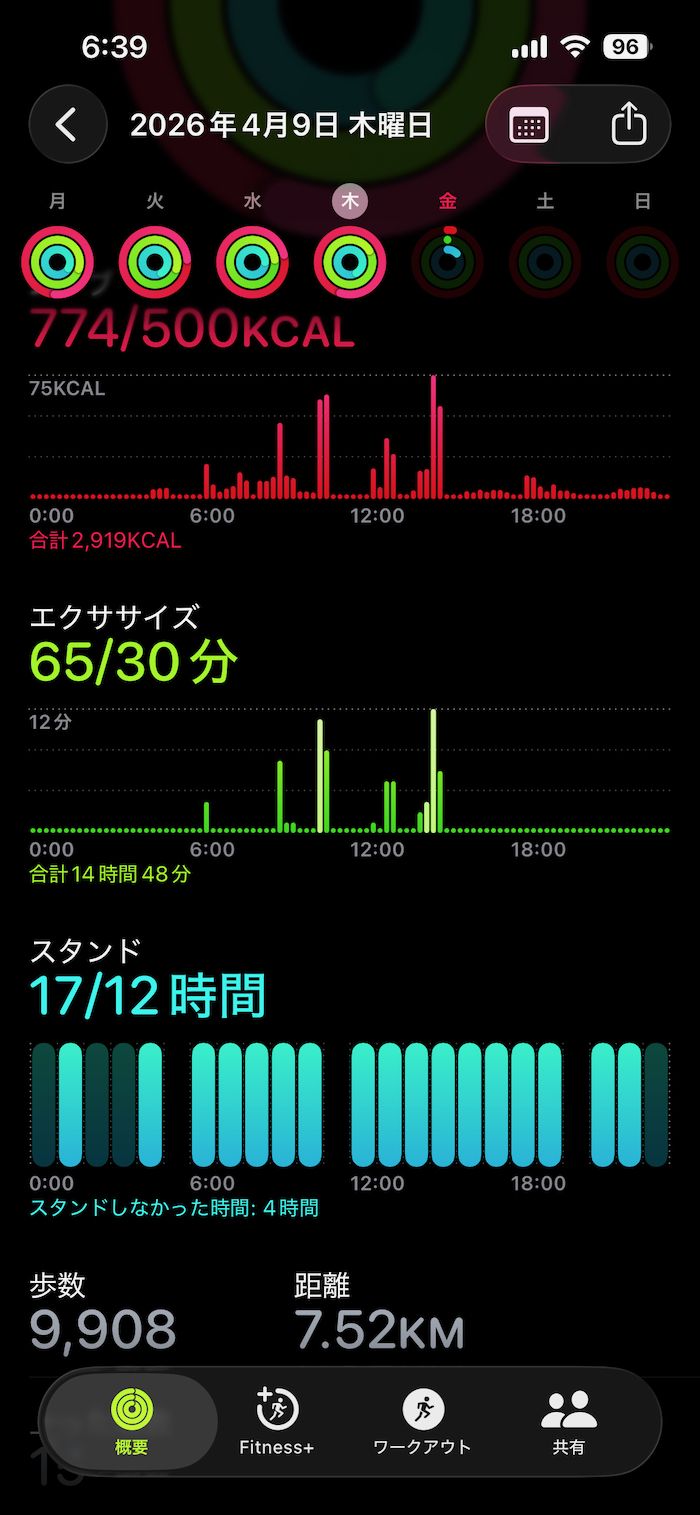The width and height of the screenshot is (700, 1515).
Task: Select Monday's activity rings
Action: tap(57, 262)
